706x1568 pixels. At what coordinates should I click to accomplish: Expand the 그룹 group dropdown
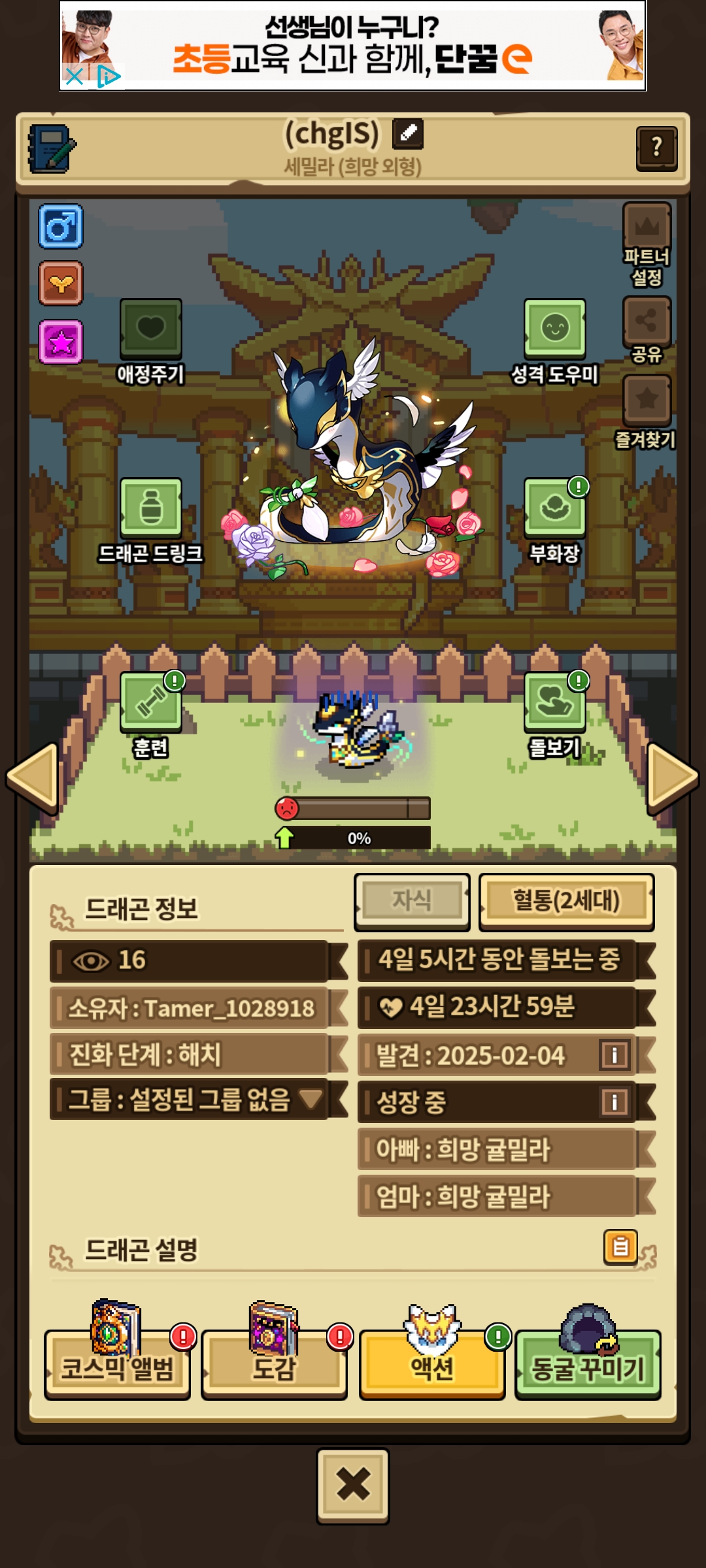[311, 1099]
